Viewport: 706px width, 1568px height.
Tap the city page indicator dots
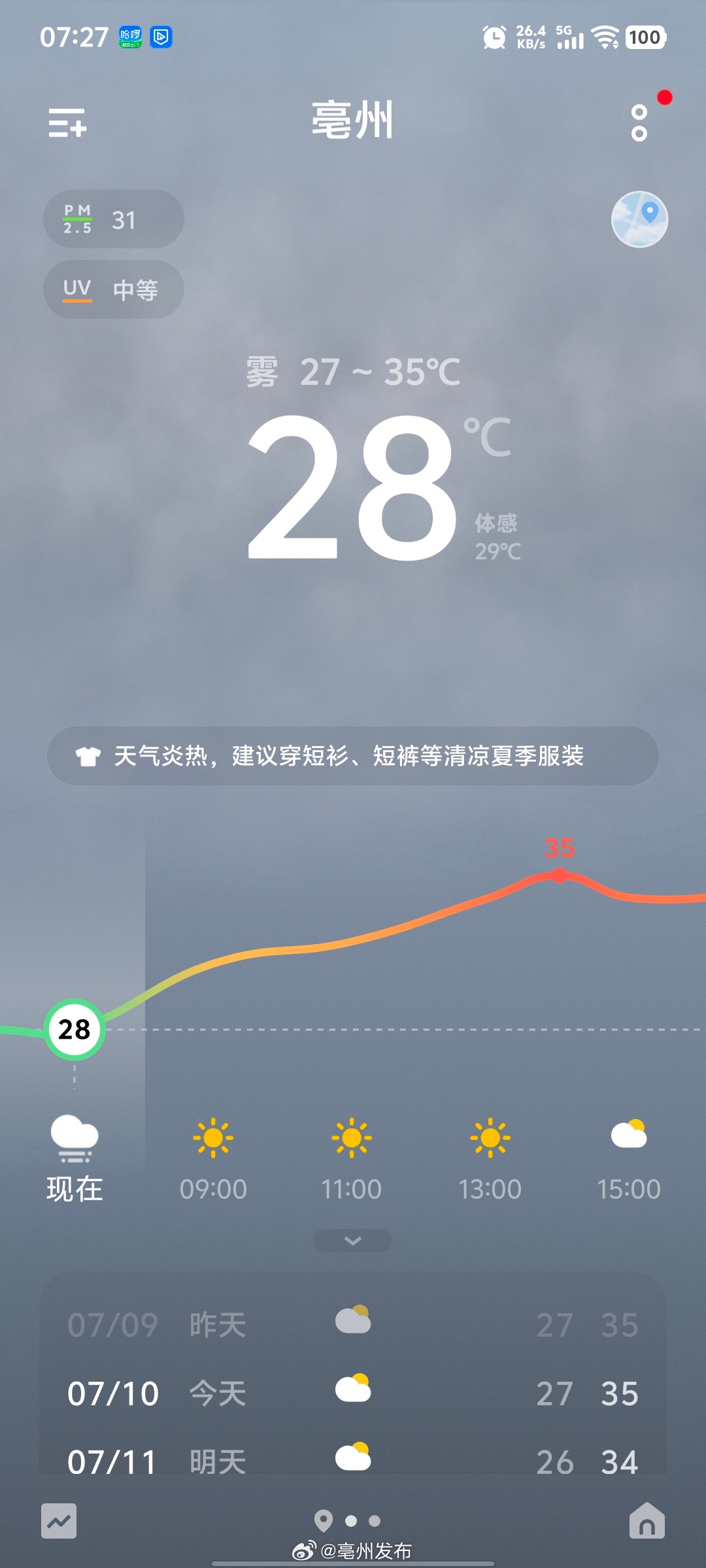(x=348, y=1521)
